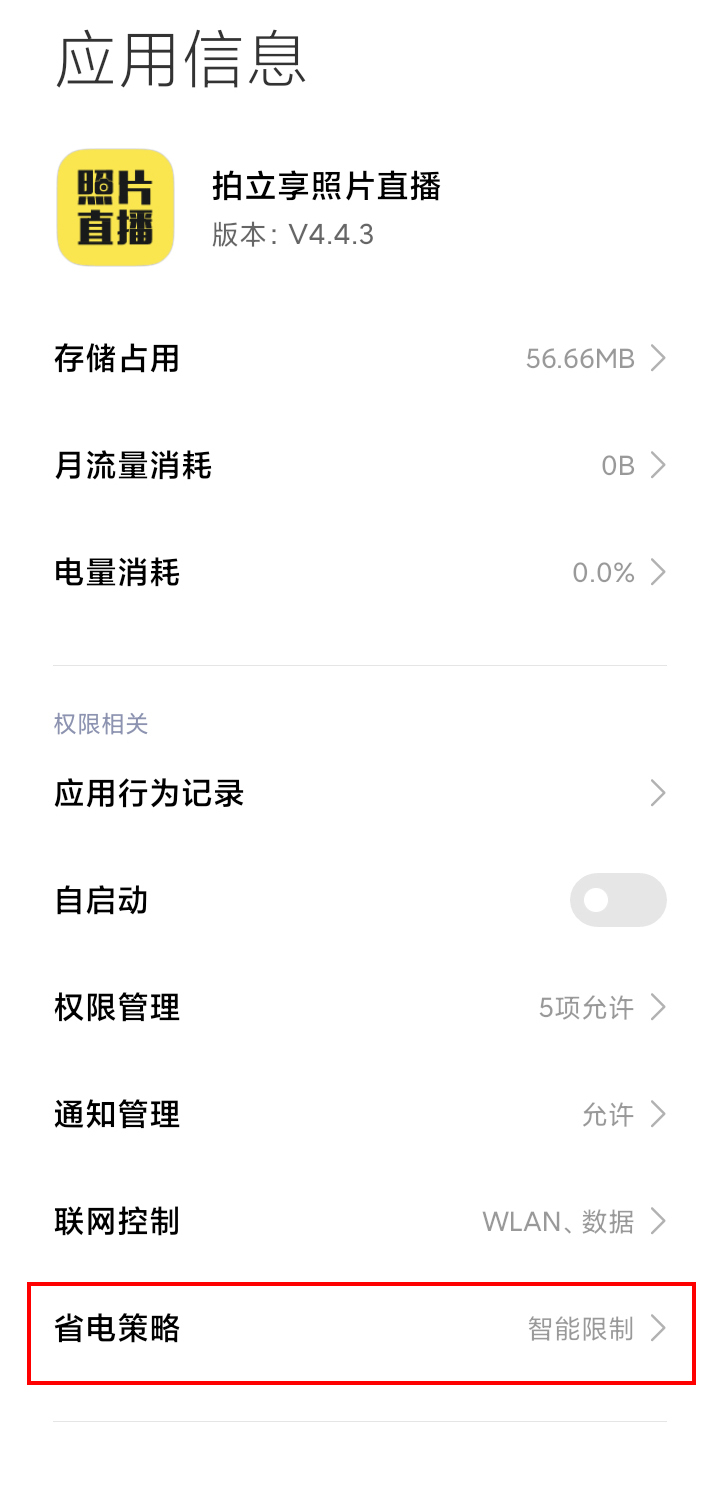720x1504 pixels.
Task: Open the 联网控制 network control settings
Action: (x=360, y=1221)
